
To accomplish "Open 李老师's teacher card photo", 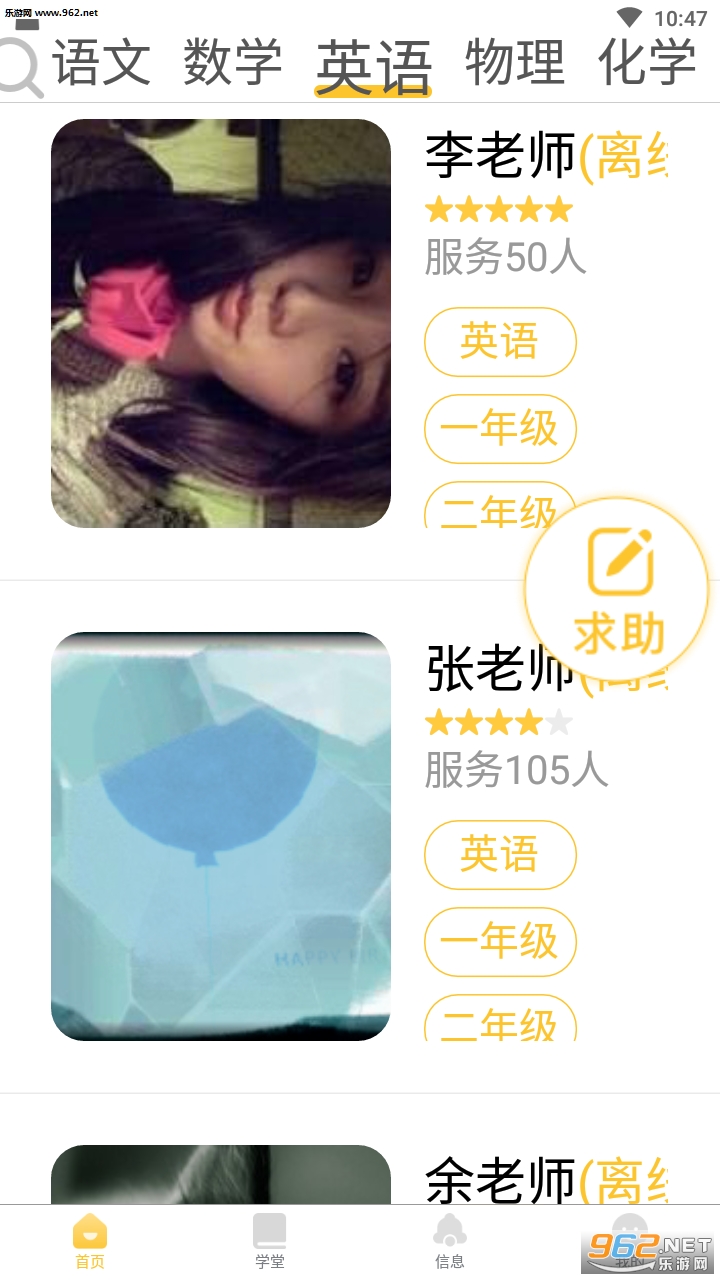I will [x=221, y=323].
